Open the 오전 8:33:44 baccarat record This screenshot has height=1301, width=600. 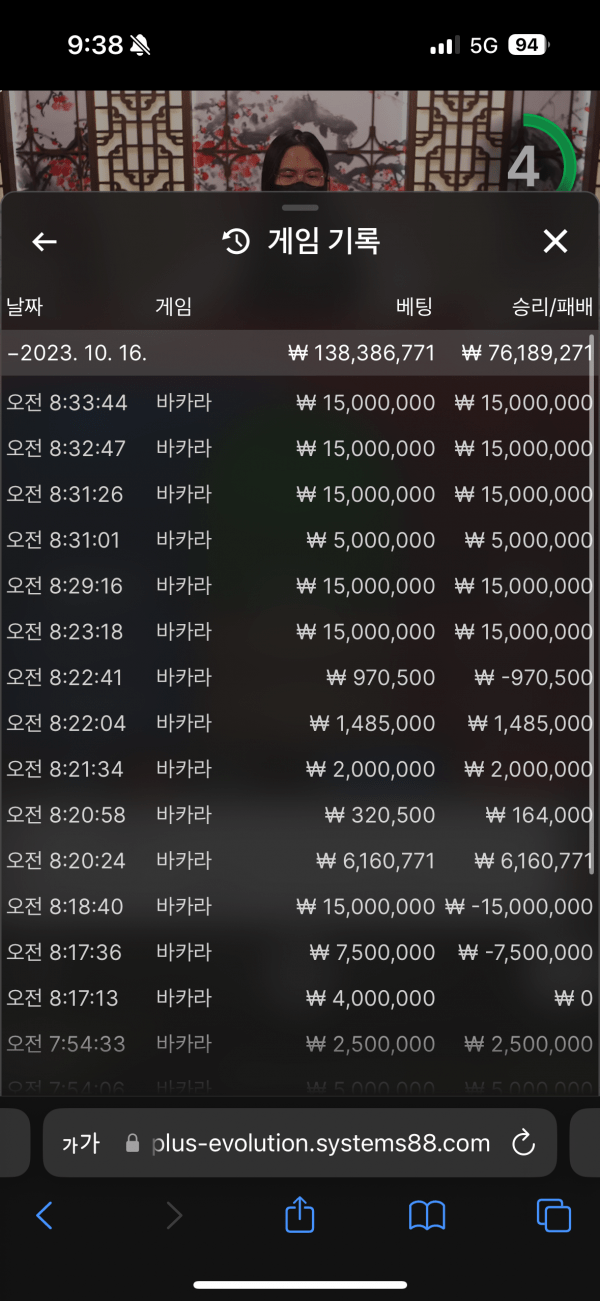click(298, 403)
